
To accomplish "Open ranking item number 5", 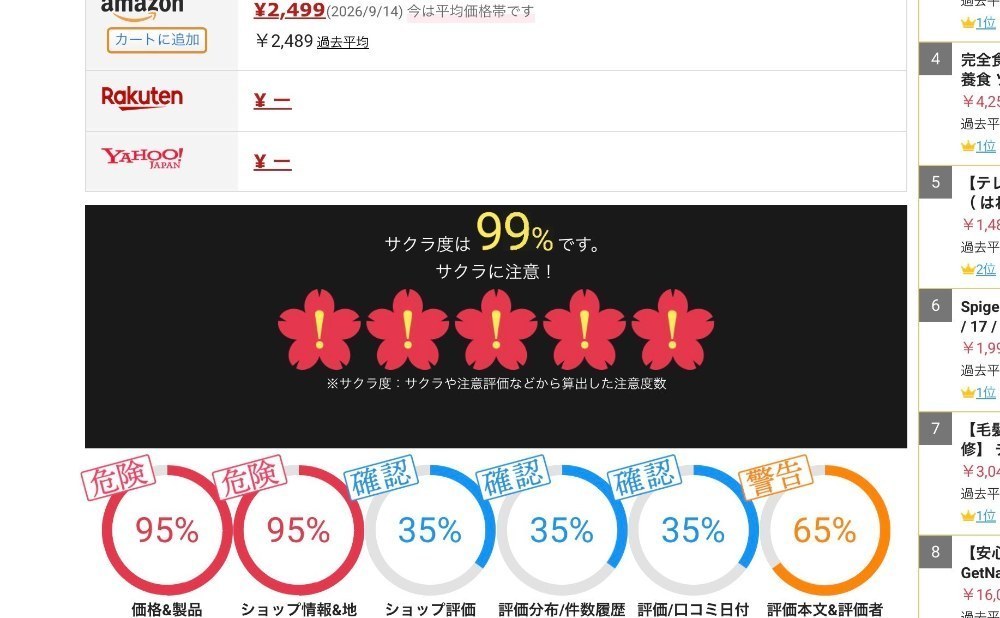I will pos(980,193).
